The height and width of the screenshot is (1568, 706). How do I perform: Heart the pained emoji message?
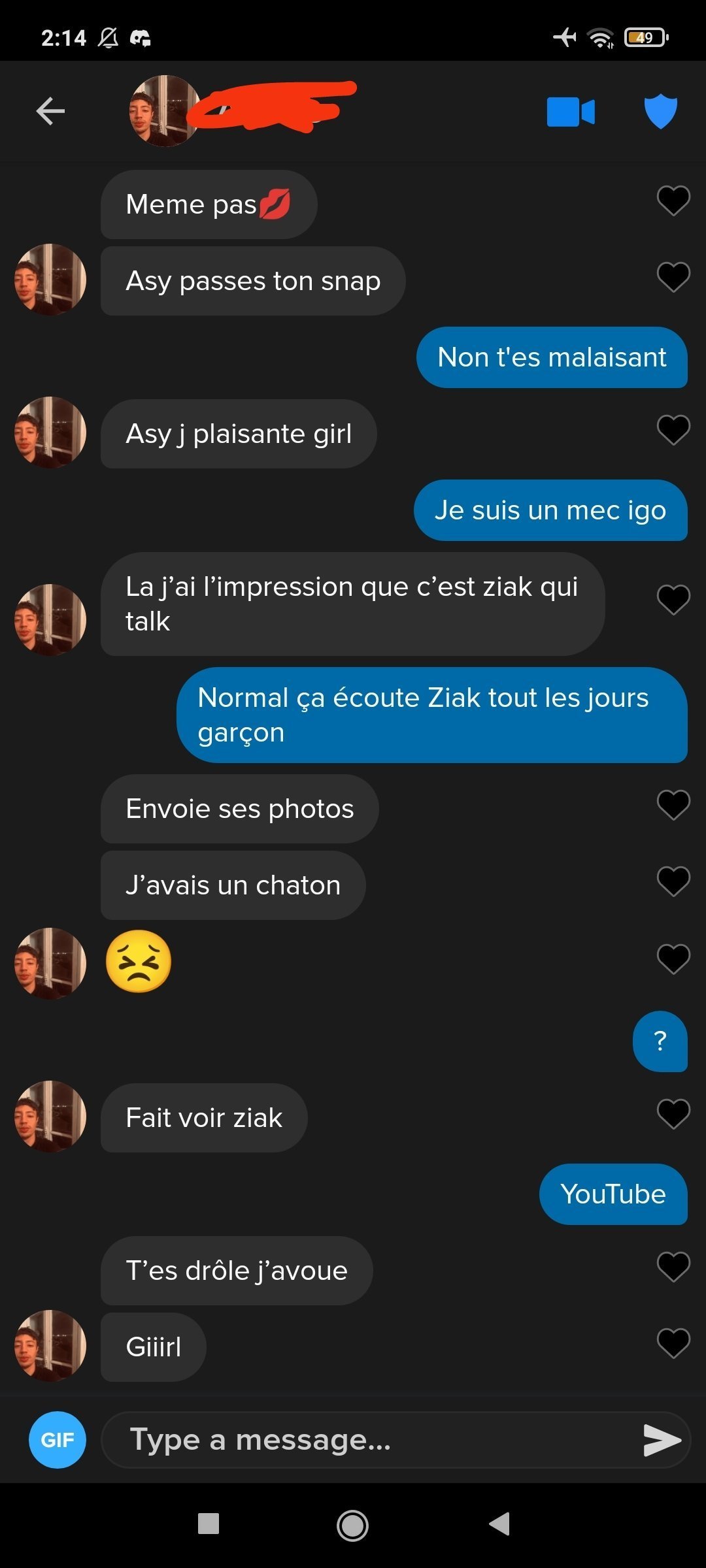click(x=673, y=959)
